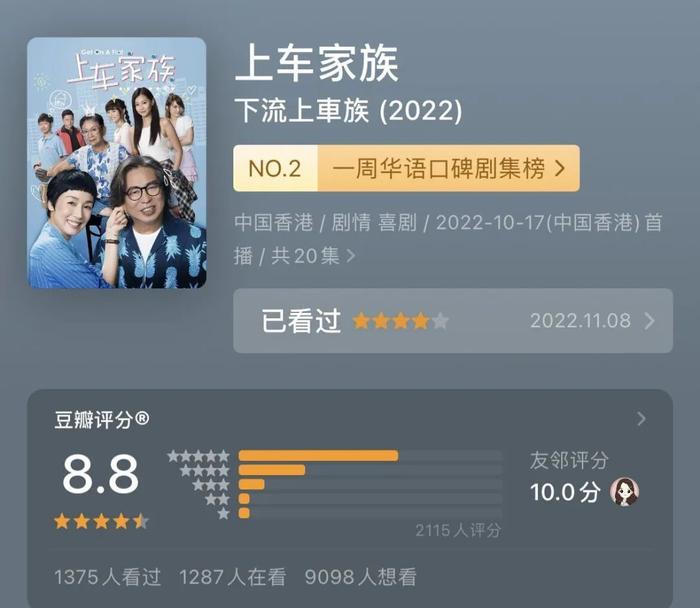The height and width of the screenshot is (608, 700).
Task: Open the 上车家族 poster image
Action: [x=116, y=163]
